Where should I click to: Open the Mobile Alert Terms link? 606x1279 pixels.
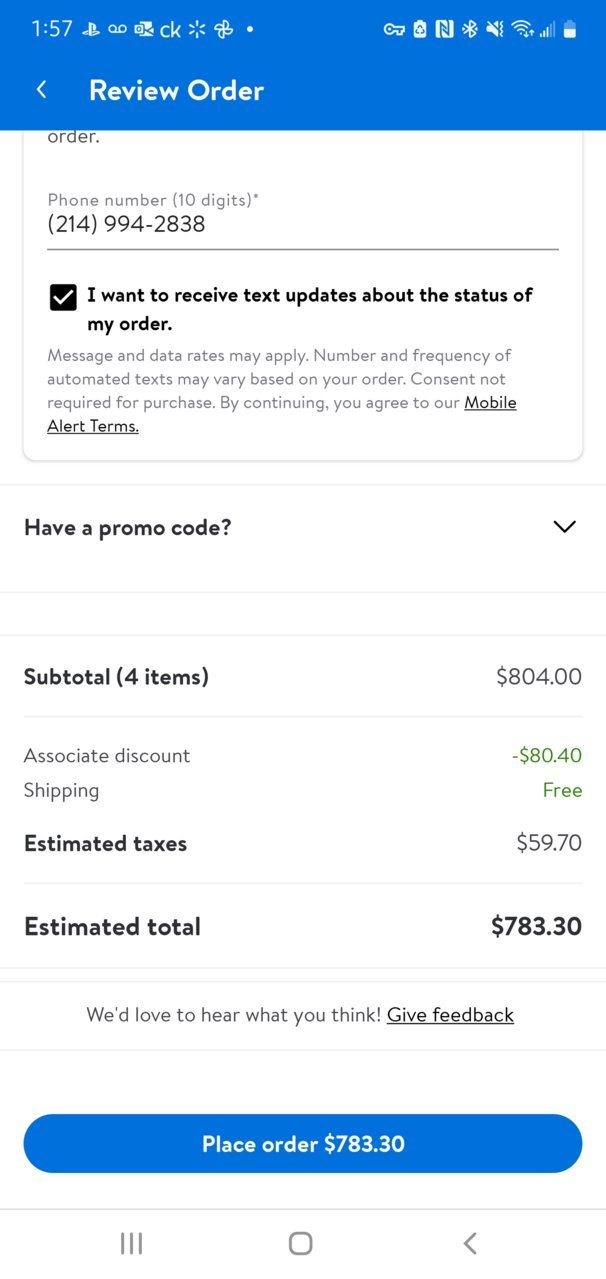[x=282, y=414]
